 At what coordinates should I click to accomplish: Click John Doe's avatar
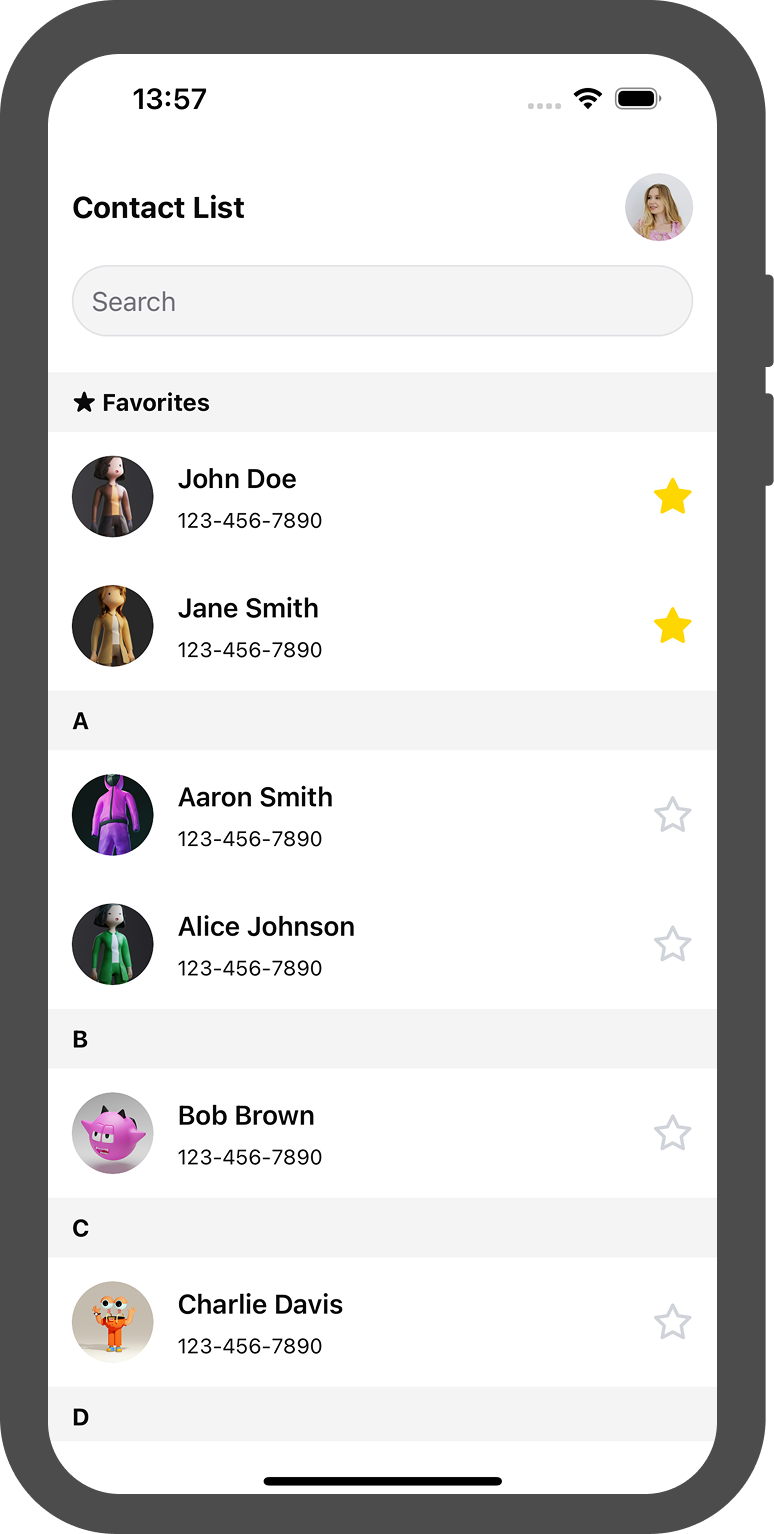112,496
